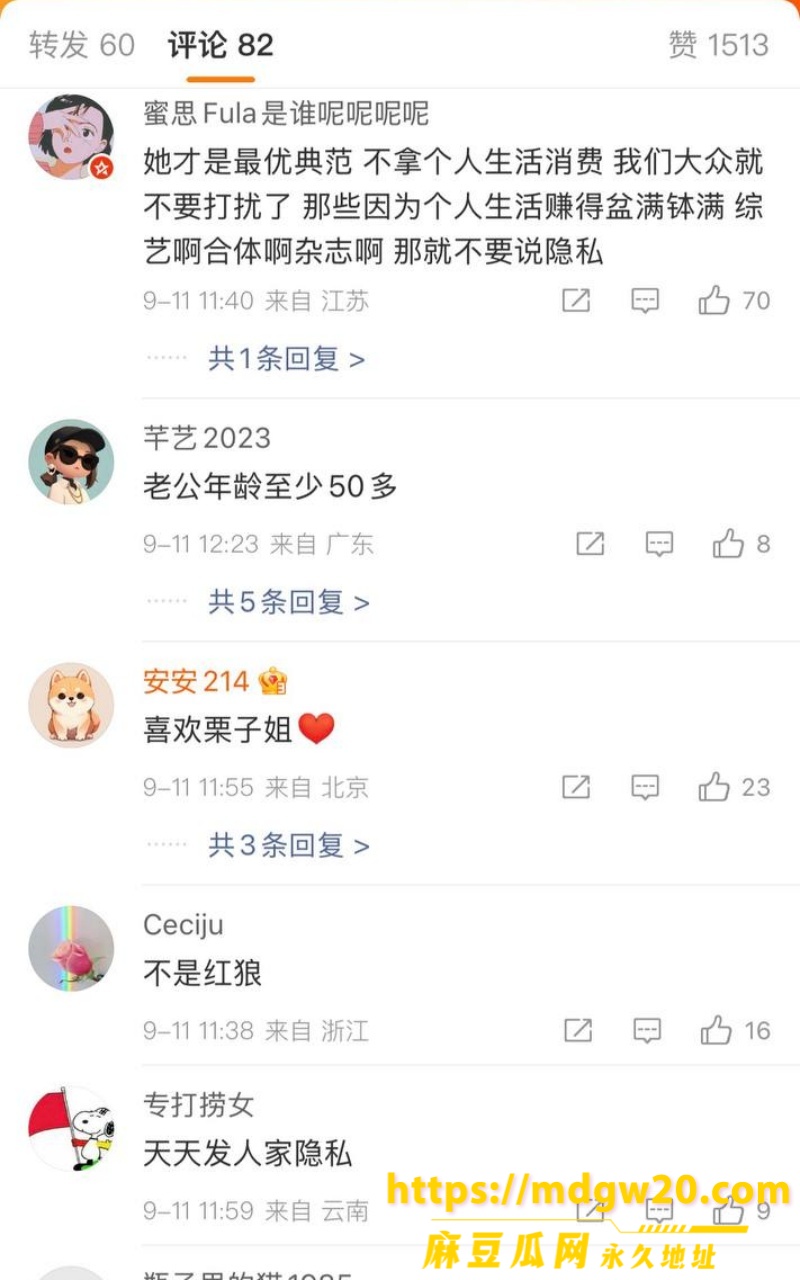Open 芊艺2023's avatar profile
The height and width of the screenshot is (1280, 800).
[x=71, y=462]
